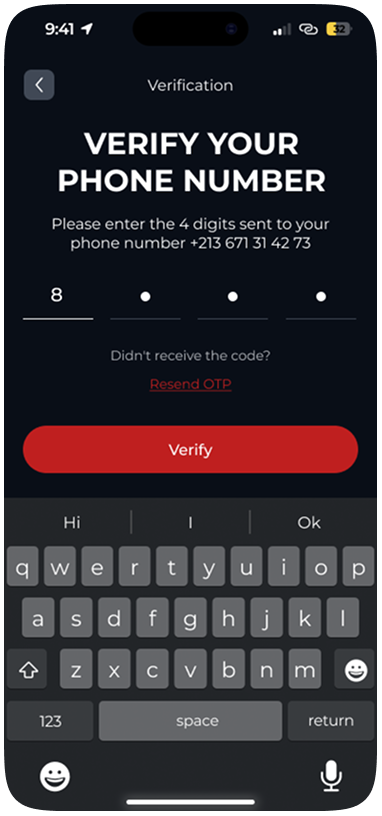Tap the red Verify button

(x=190, y=450)
